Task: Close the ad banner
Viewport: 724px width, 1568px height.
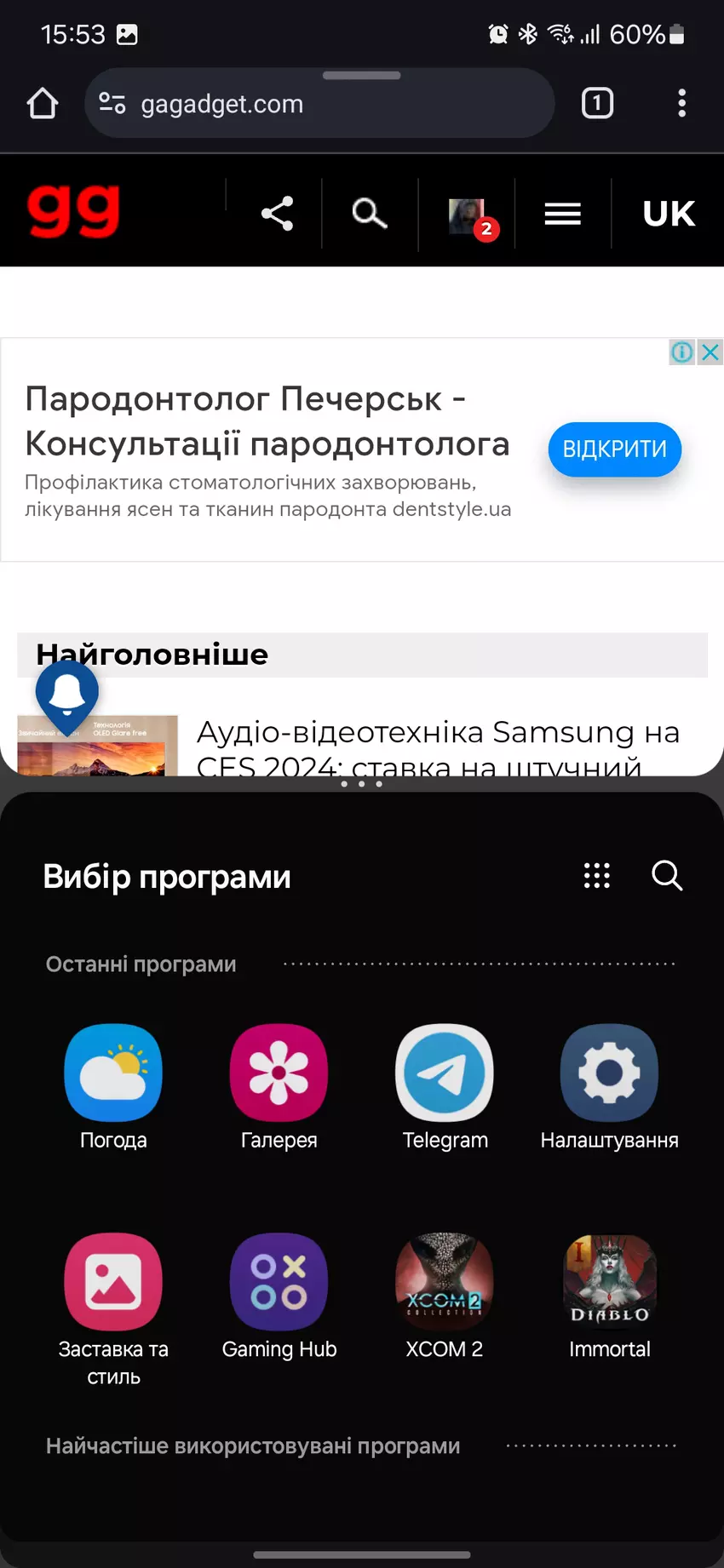Action: [x=710, y=352]
